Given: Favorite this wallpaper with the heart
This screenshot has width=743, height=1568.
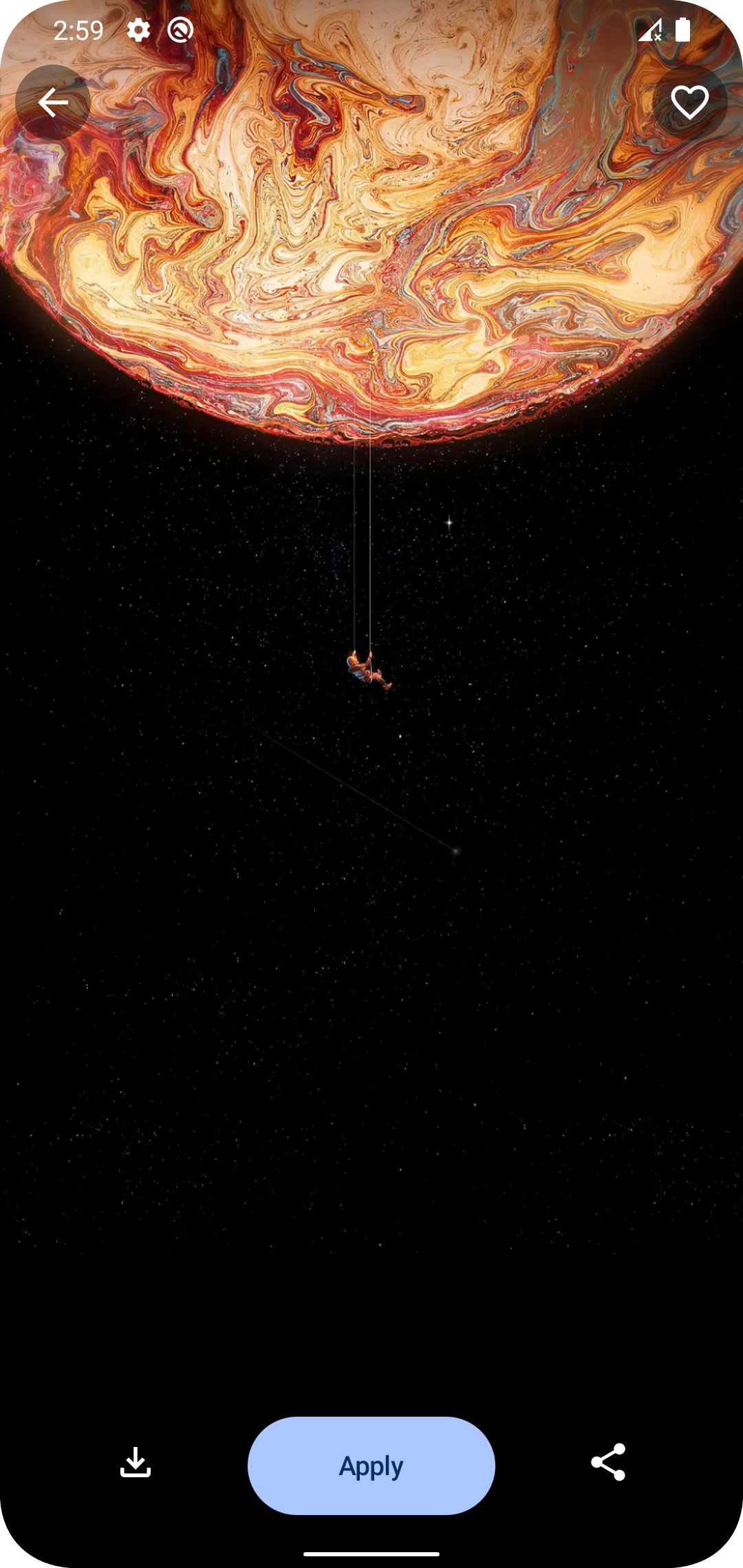Looking at the screenshot, I should pos(689,103).
